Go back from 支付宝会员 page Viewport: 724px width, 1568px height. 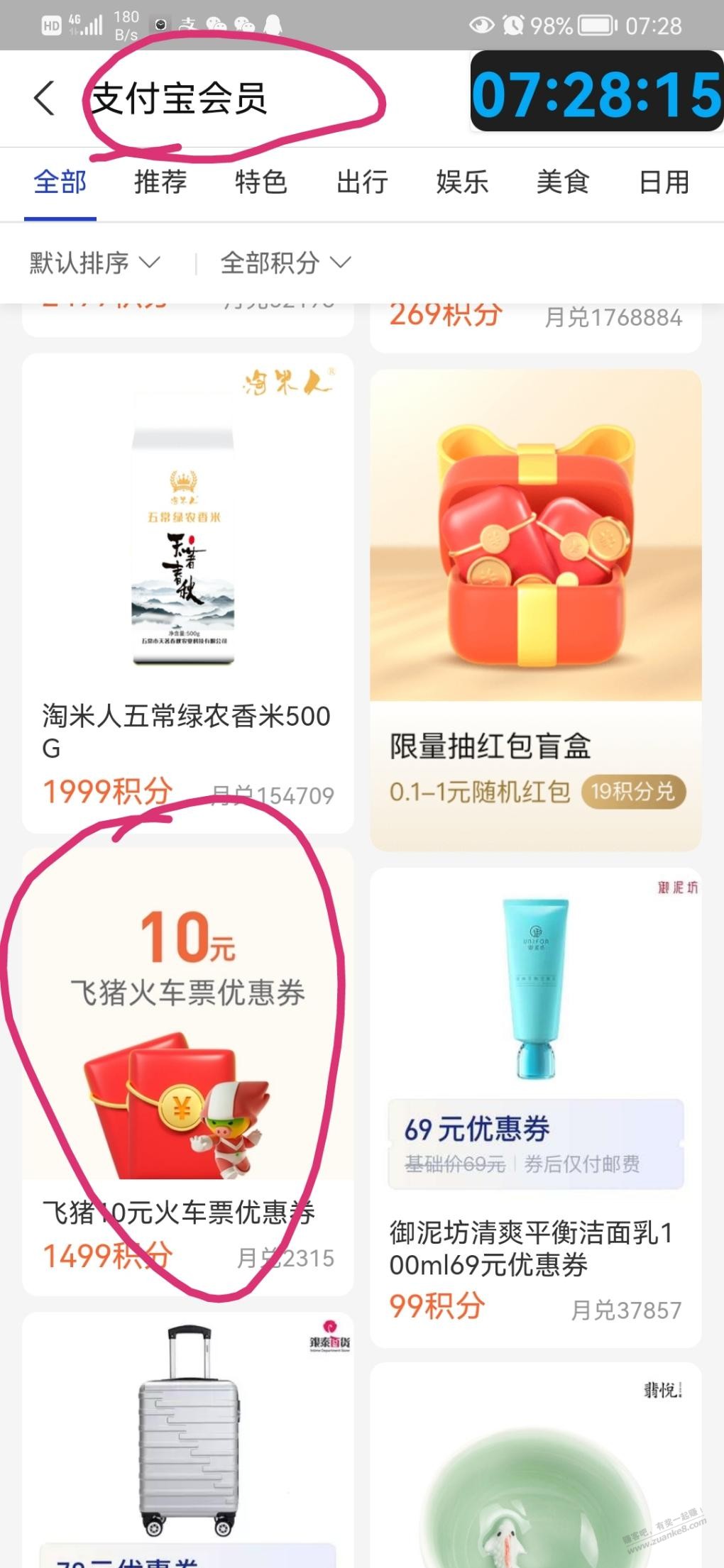pos(44,98)
